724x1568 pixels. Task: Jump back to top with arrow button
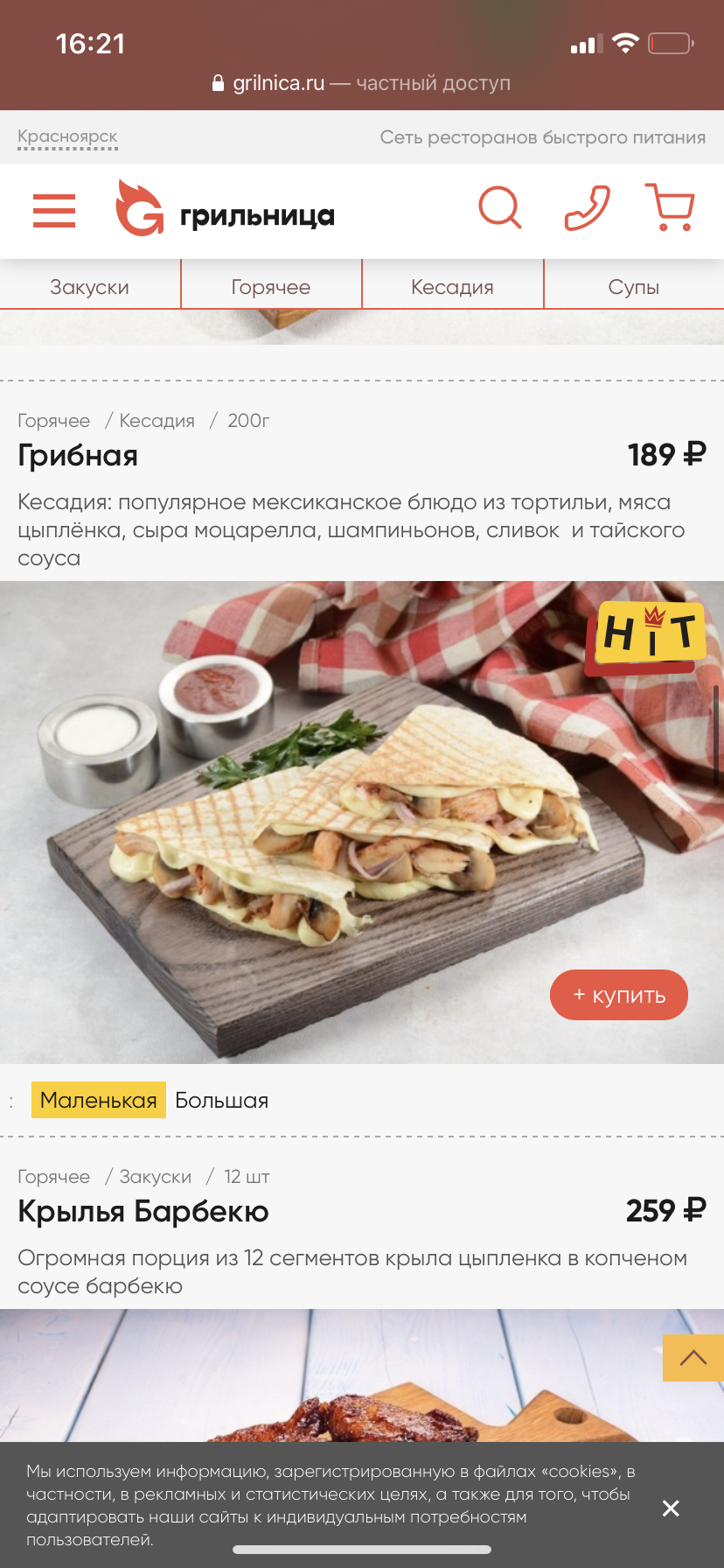pos(693,1358)
